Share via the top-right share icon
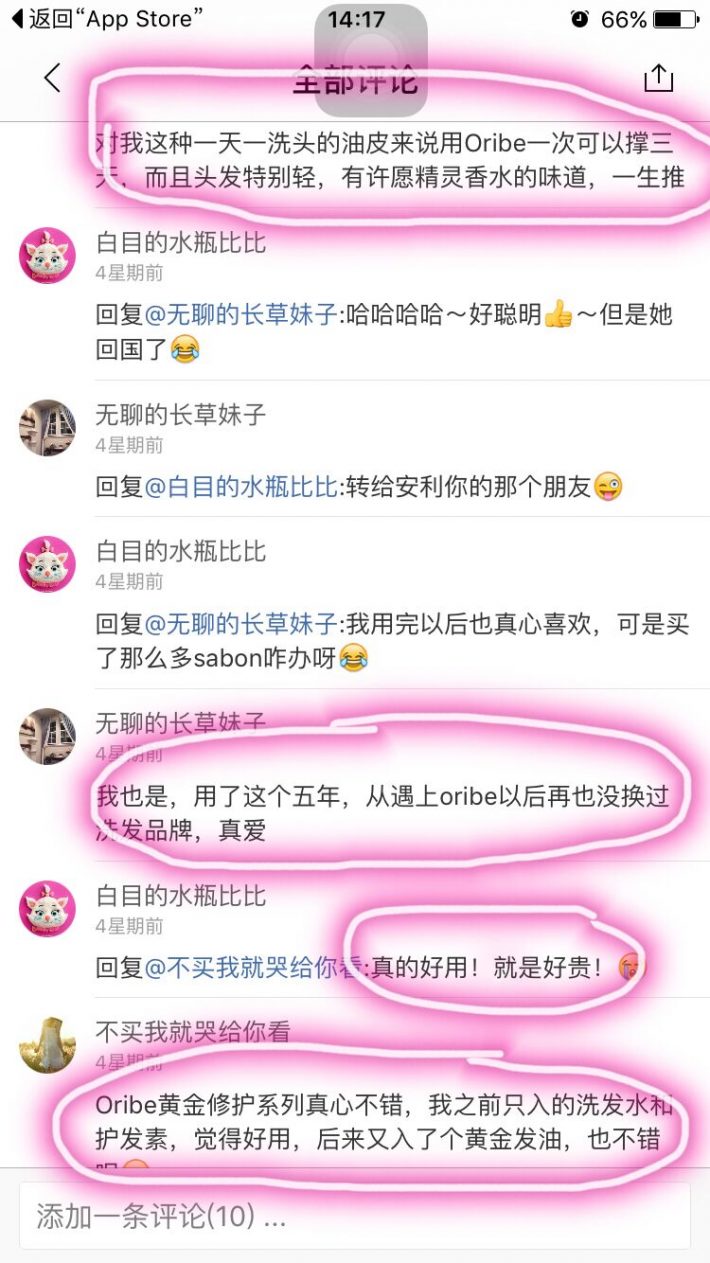Screen dimensions: 710x1263 [x=658, y=78]
